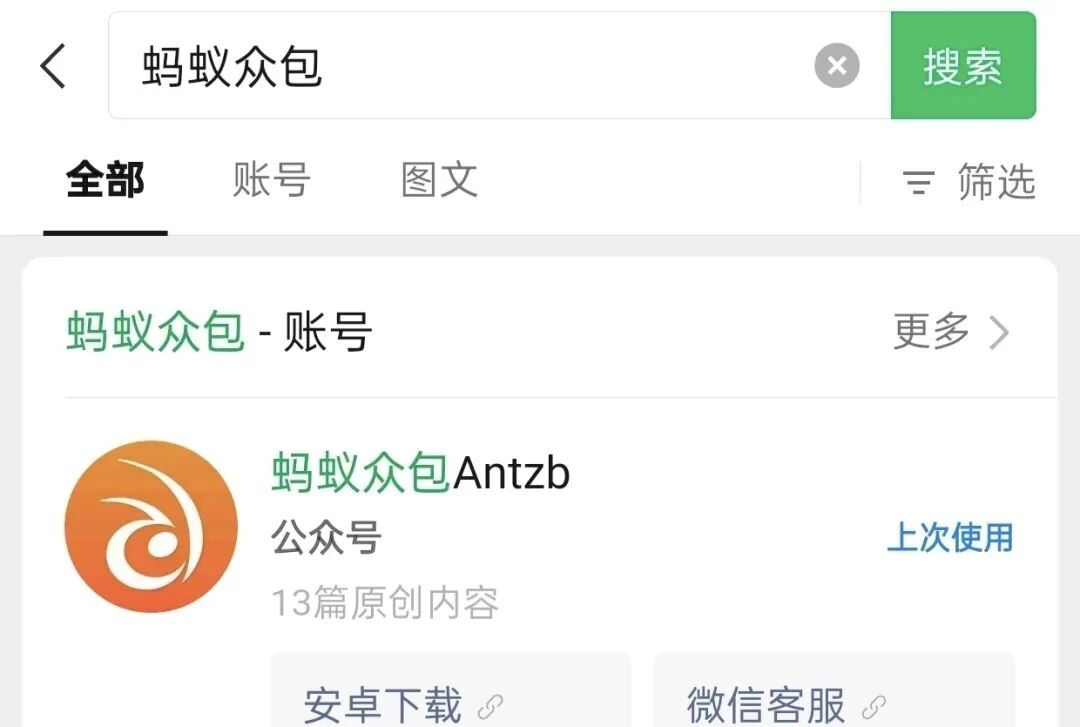
Task: Go back from the search page
Action: click(x=53, y=67)
